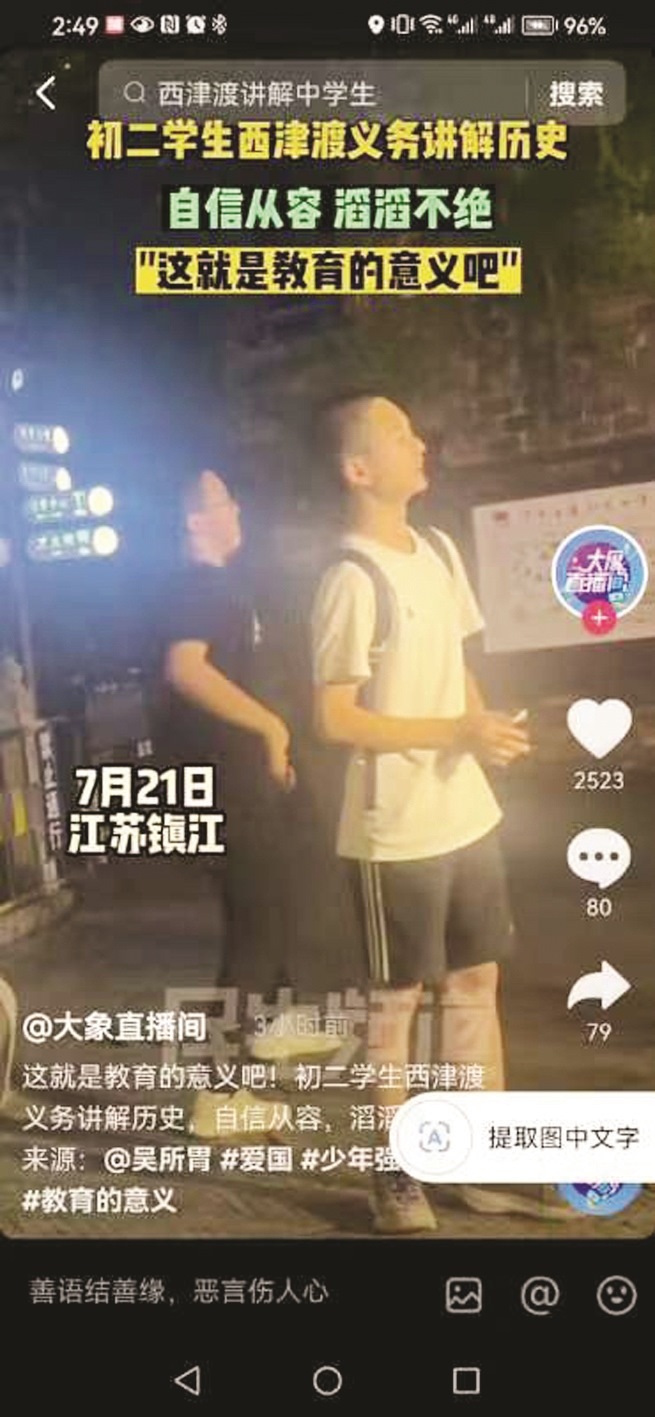The image size is (655, 1417).
Task: Share this video with the arrow
Action: [x=599, y=988]
